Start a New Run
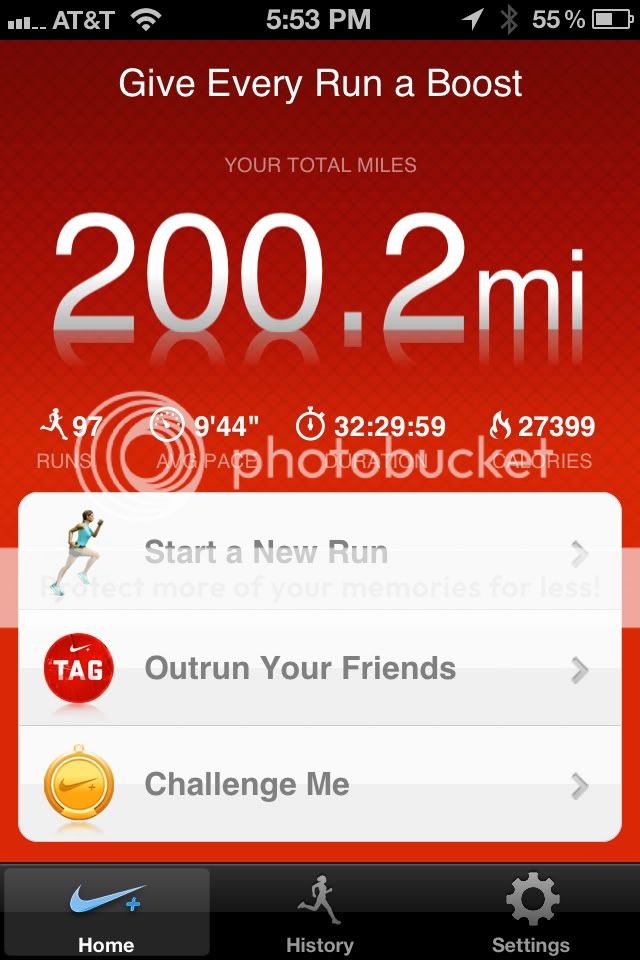 pos(320,552)
